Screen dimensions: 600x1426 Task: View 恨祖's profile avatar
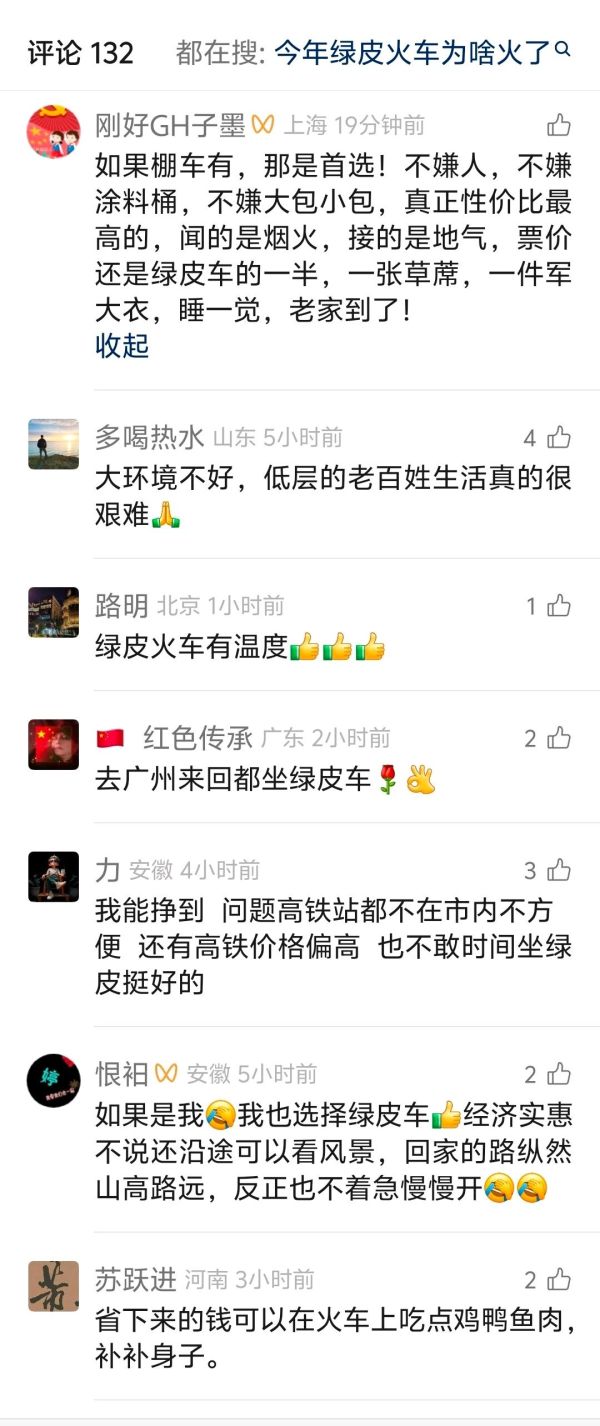point(53,1080)
